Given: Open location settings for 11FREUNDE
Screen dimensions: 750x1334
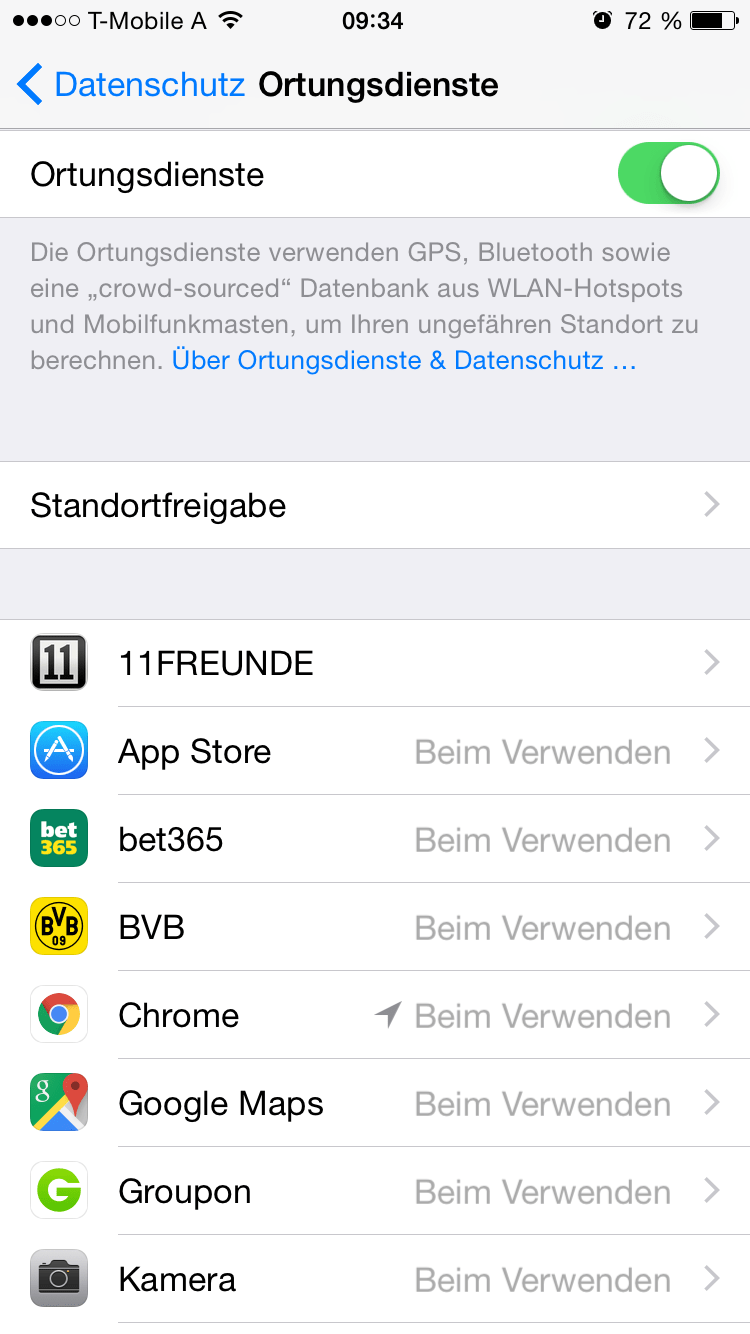Looking at the screenshot, I should point(375,663).
